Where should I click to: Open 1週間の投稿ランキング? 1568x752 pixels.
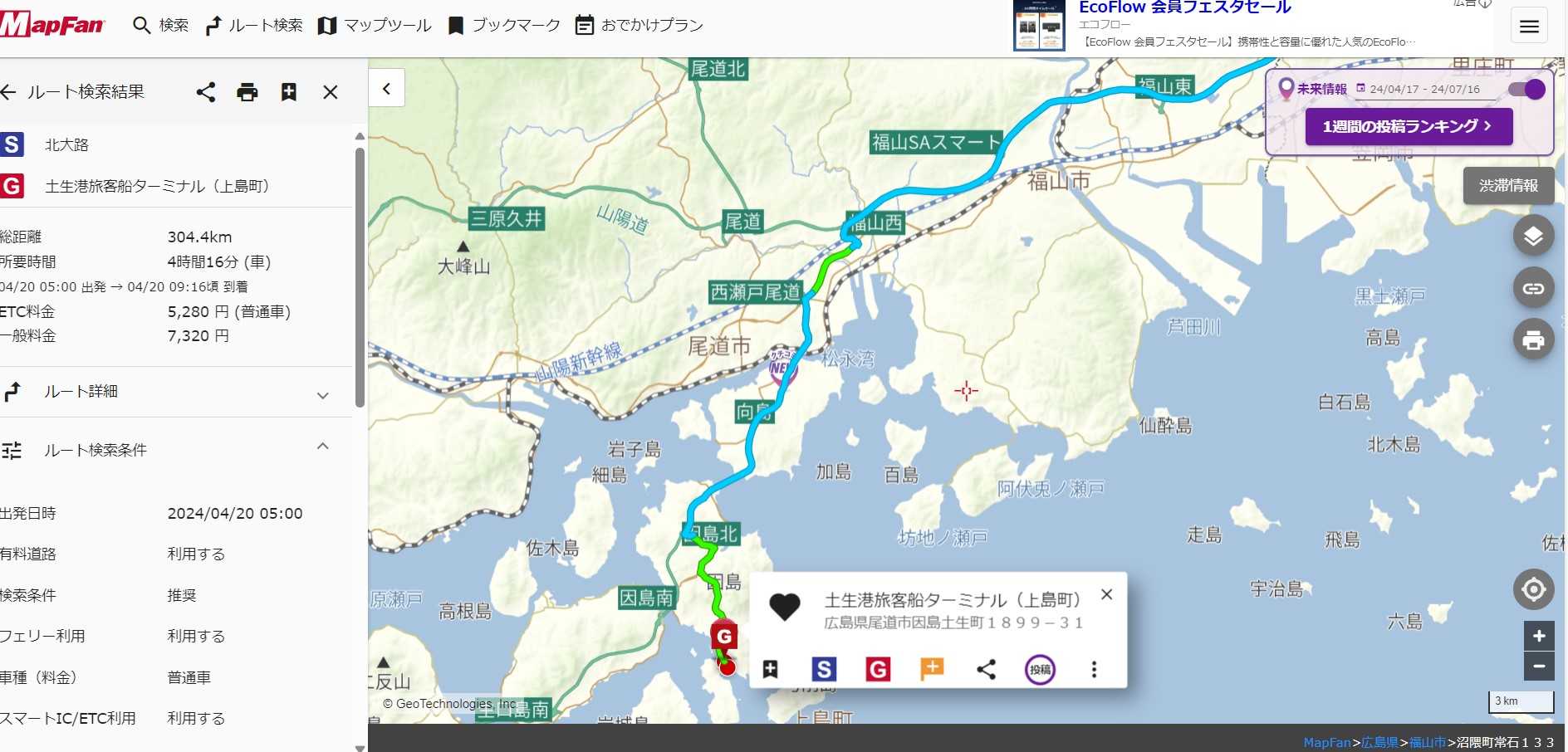pyautogui.click(x=1409, y=126)
